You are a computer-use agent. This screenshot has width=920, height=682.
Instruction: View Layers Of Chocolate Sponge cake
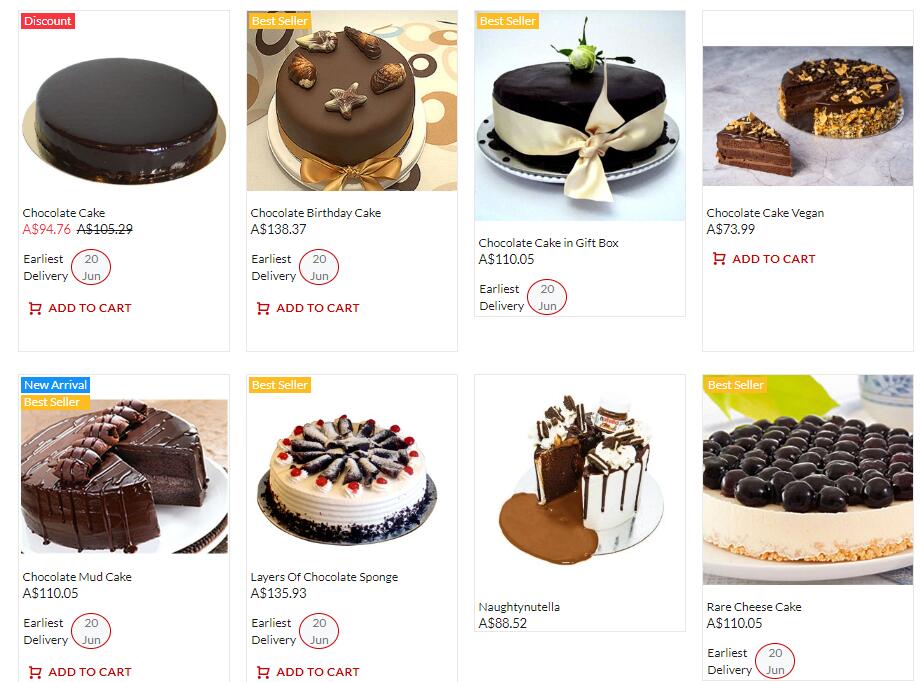click(x=352, y=468)
